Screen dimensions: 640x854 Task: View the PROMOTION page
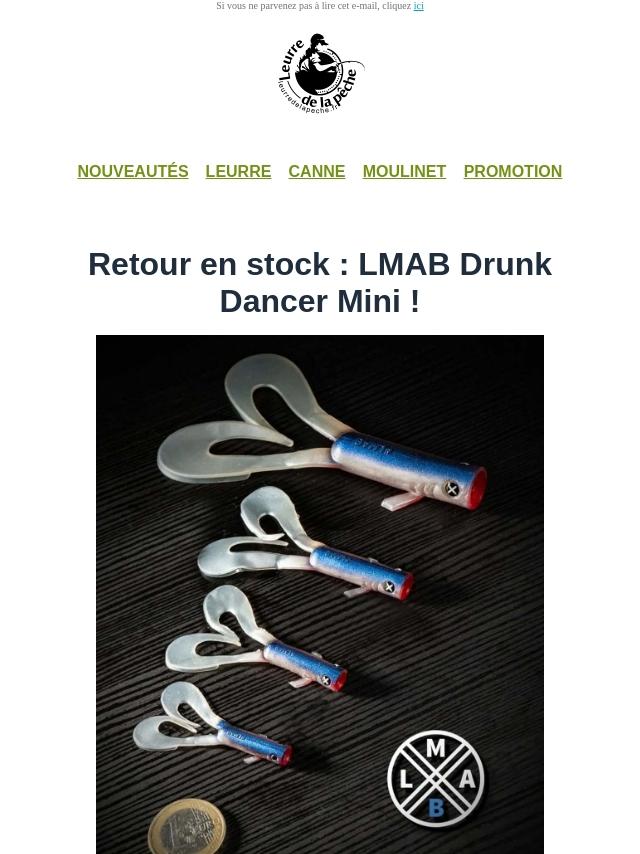point(512,172)
